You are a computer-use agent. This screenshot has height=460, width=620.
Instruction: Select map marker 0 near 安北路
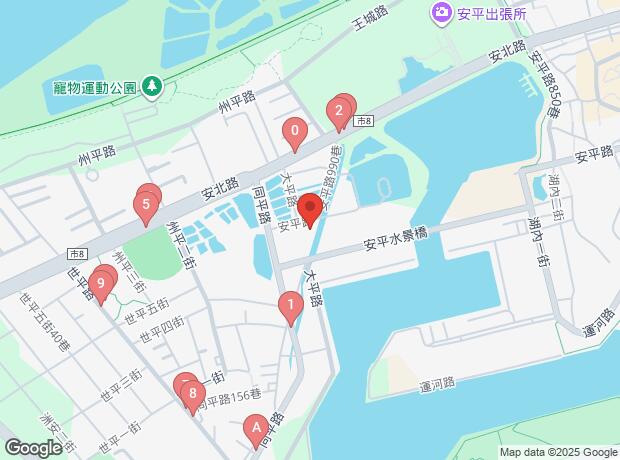tap(294, 130)
